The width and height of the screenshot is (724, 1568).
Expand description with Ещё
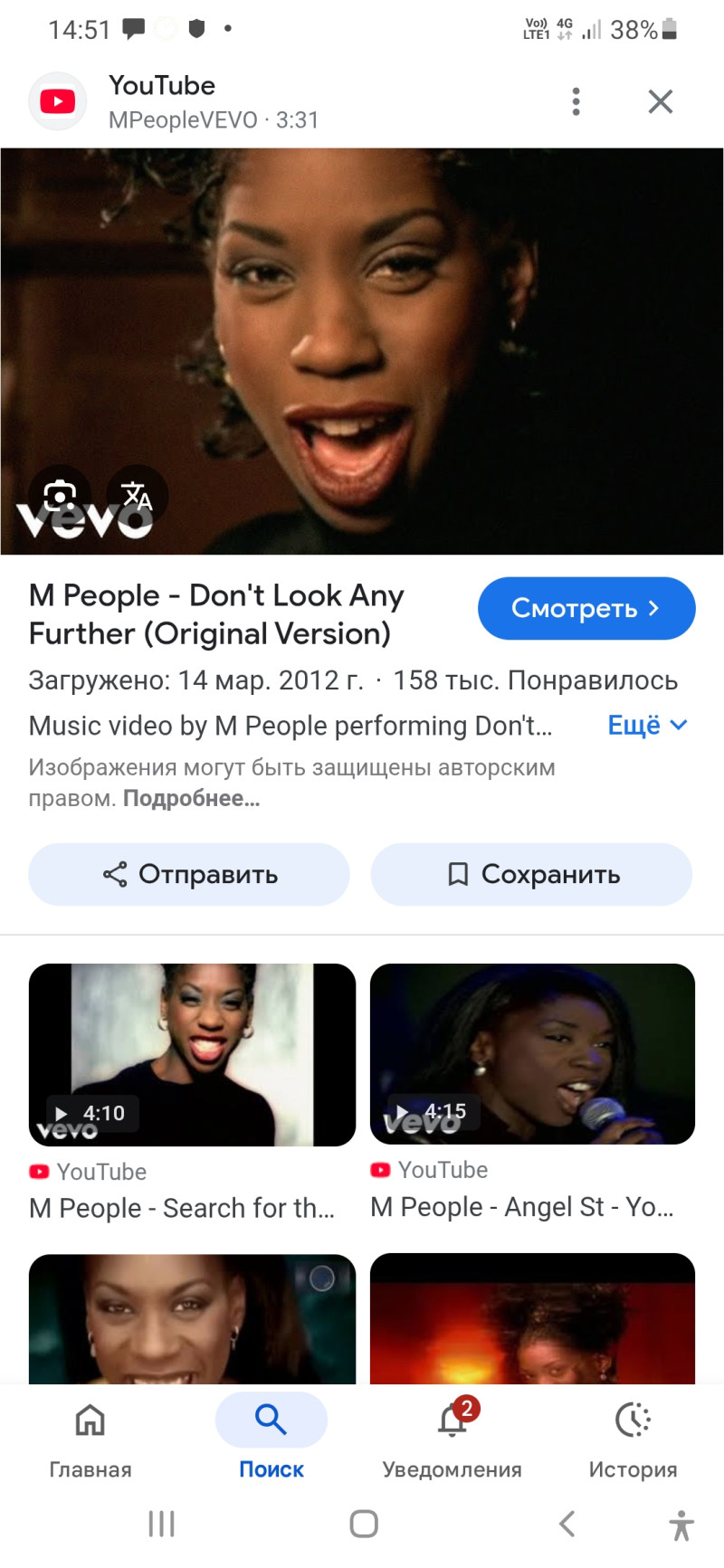647,726
